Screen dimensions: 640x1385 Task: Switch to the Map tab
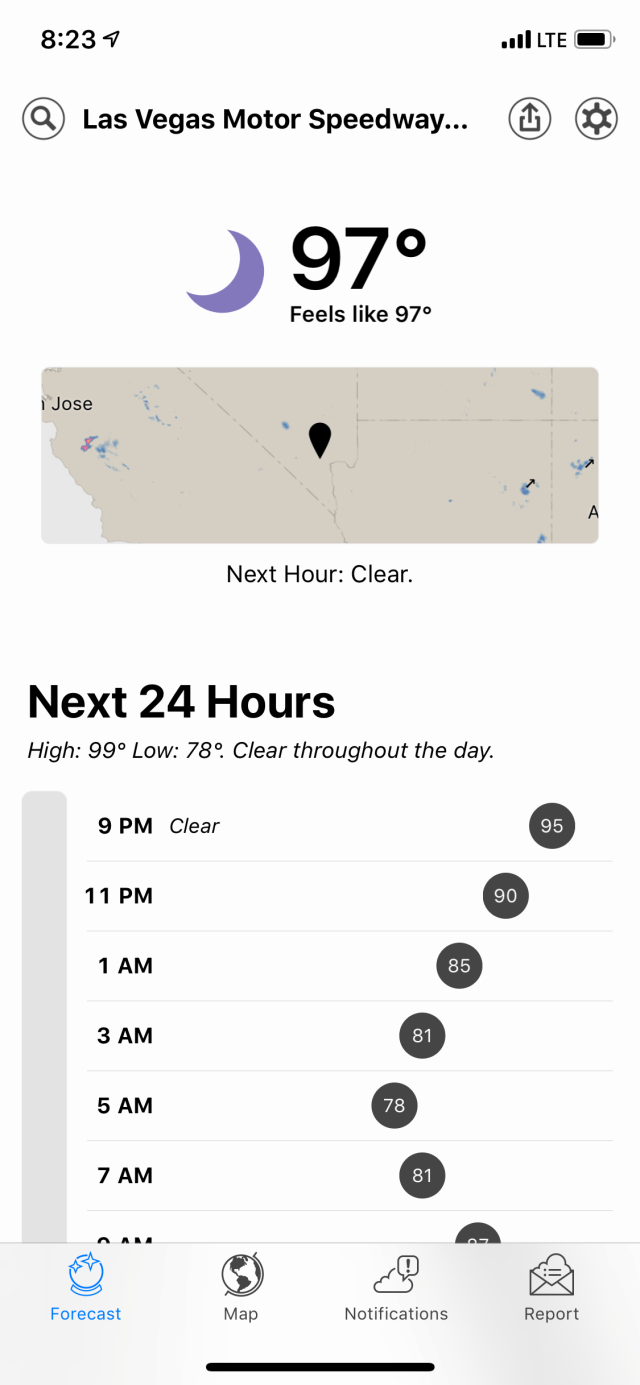tap(241, 1288)
